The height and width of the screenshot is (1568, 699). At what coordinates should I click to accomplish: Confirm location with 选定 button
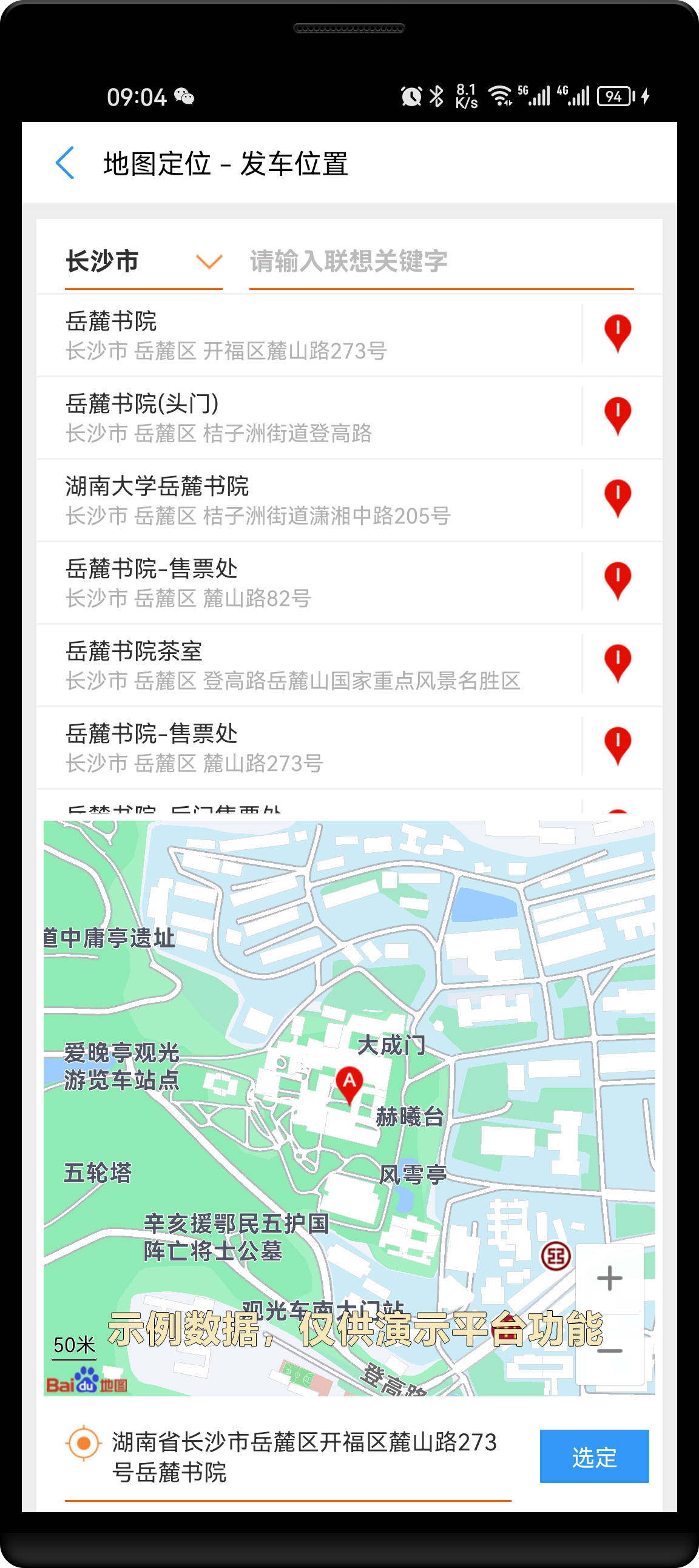coord(593,1456)
